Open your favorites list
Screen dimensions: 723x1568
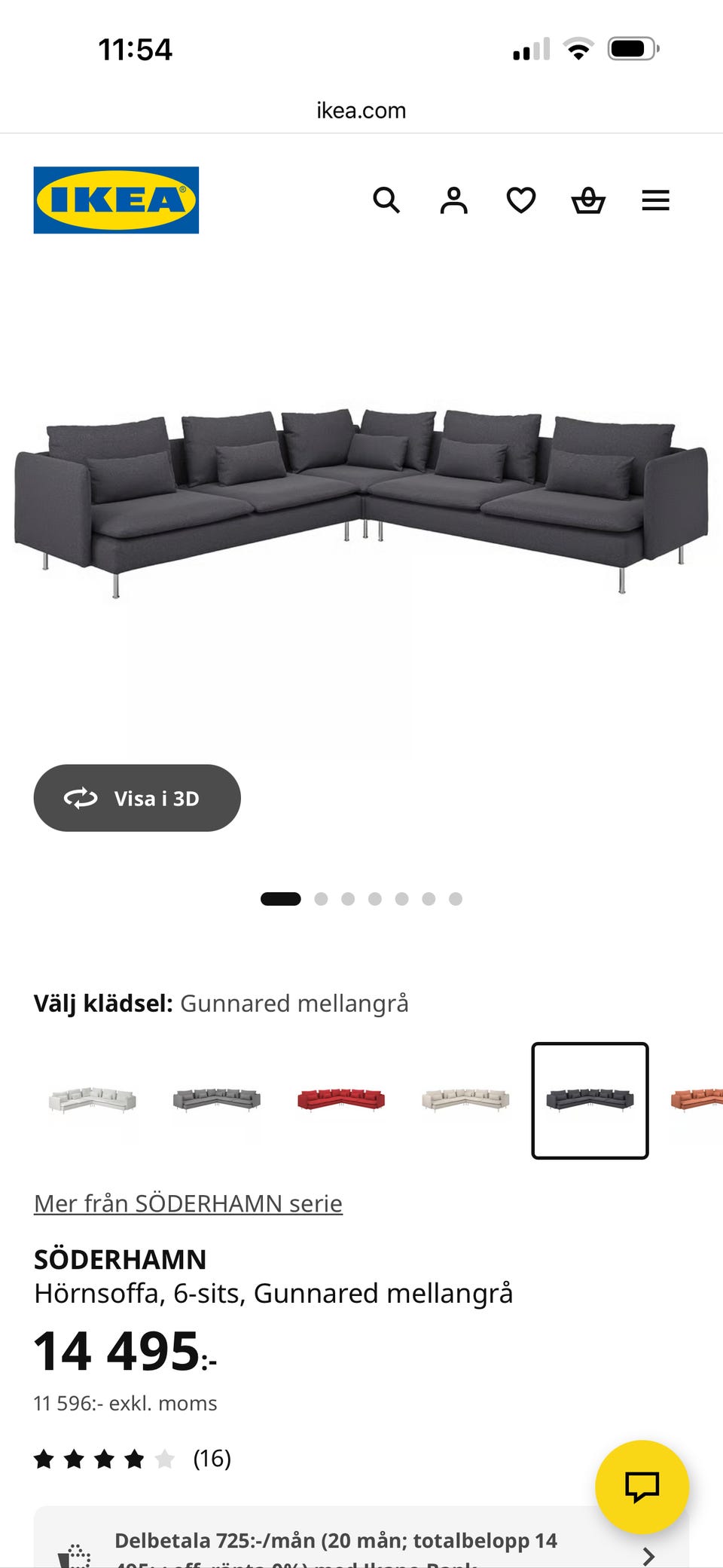(x=520, y=200)
